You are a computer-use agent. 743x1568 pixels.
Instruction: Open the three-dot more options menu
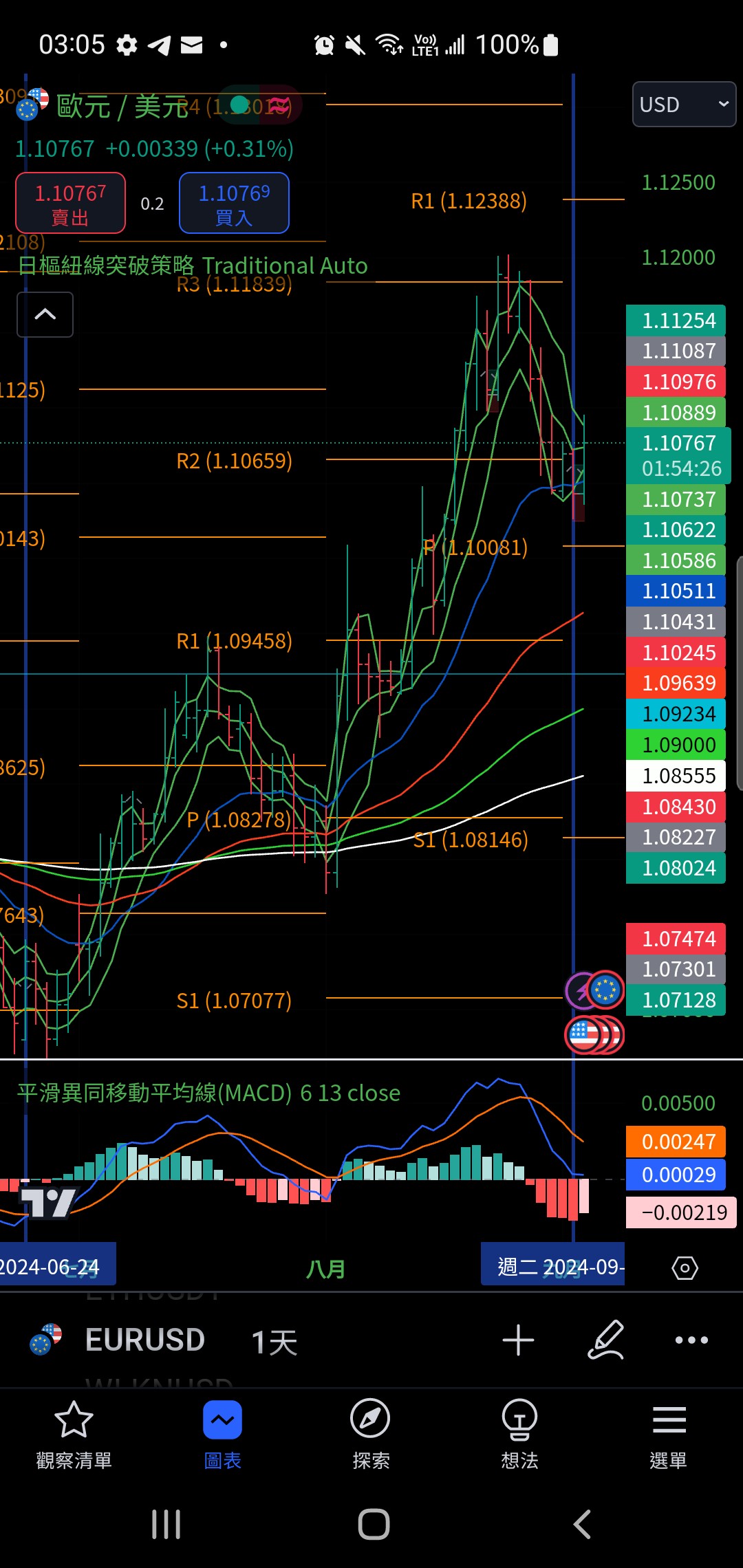click(691, 1340)
